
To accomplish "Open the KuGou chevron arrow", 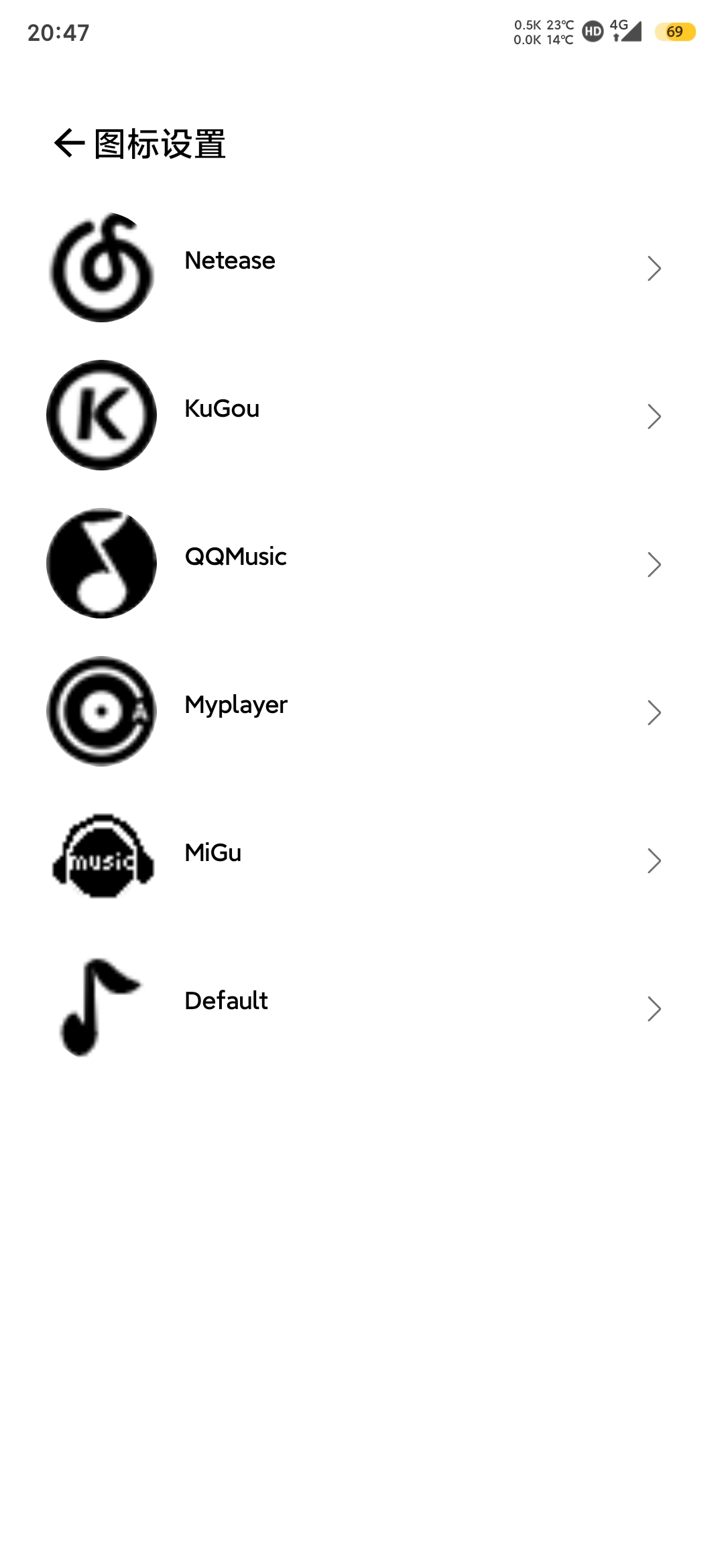I will pyautogui.click(x=654, y=415).
